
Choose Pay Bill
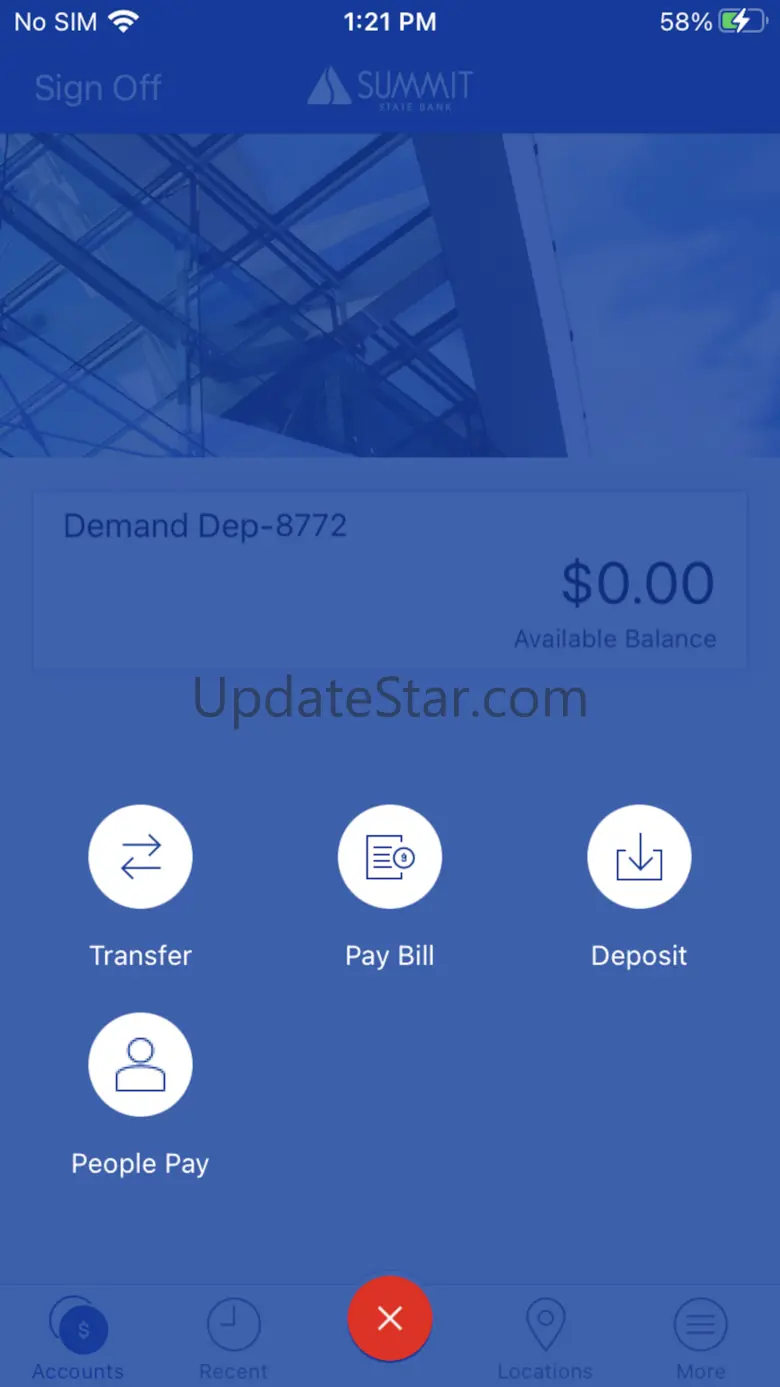(390, 857)
